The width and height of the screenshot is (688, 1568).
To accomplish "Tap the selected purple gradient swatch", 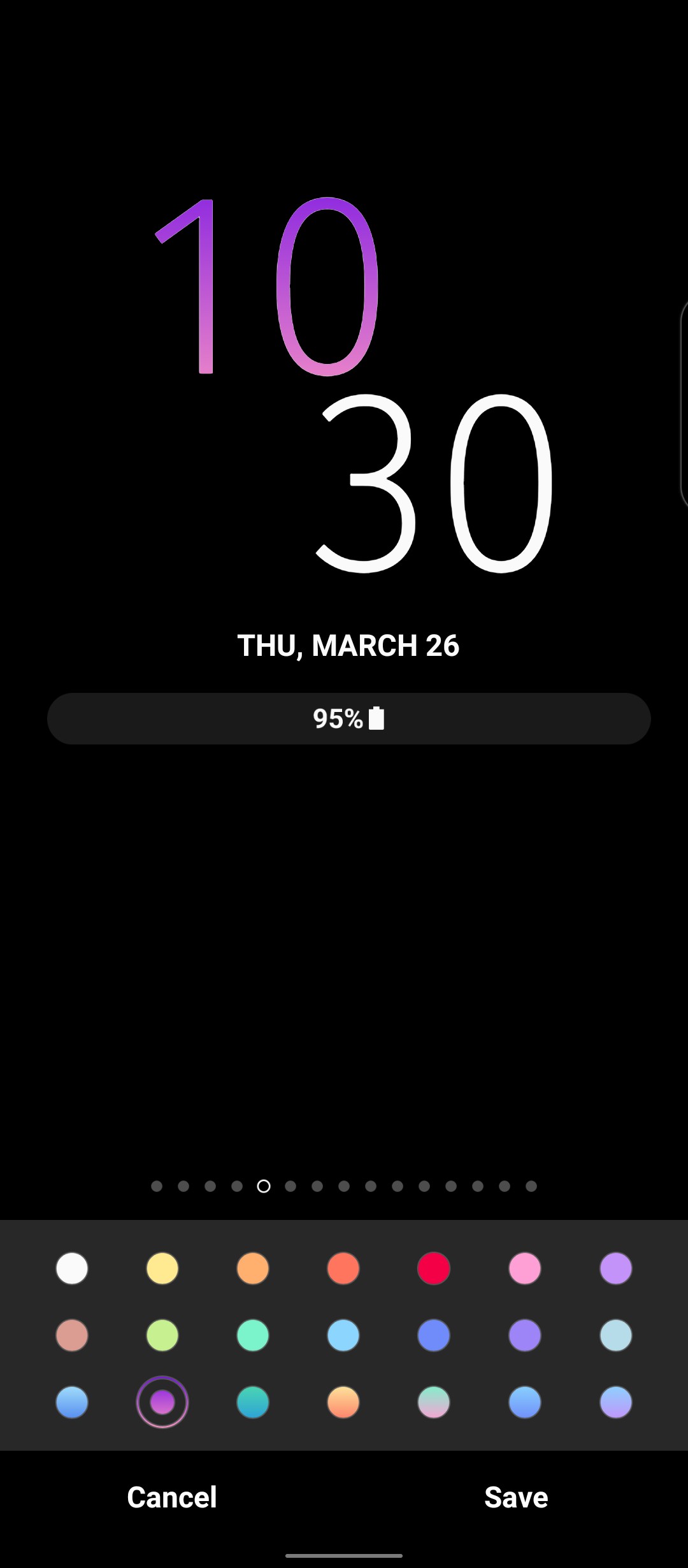I will [x=162, y=1402].
